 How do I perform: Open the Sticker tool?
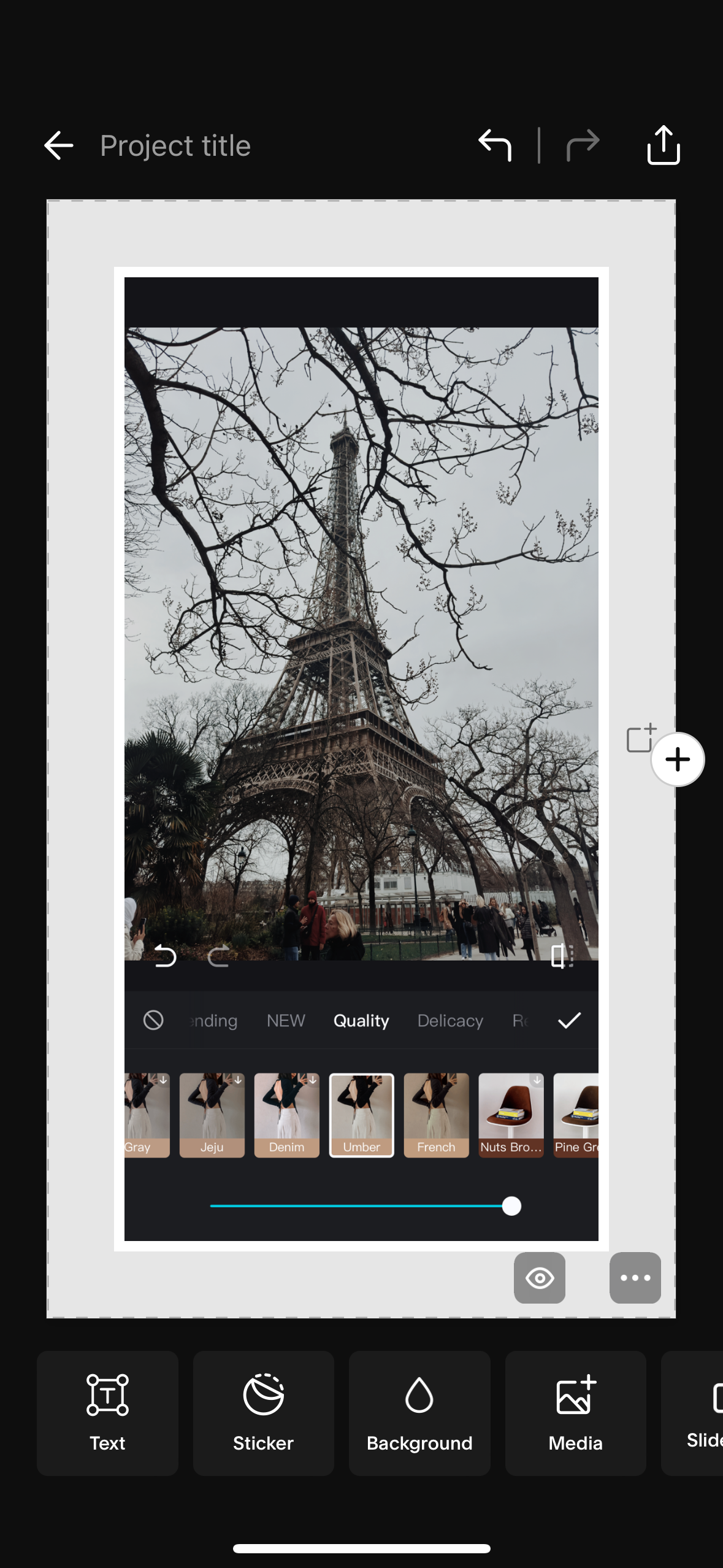[263, 1413]
